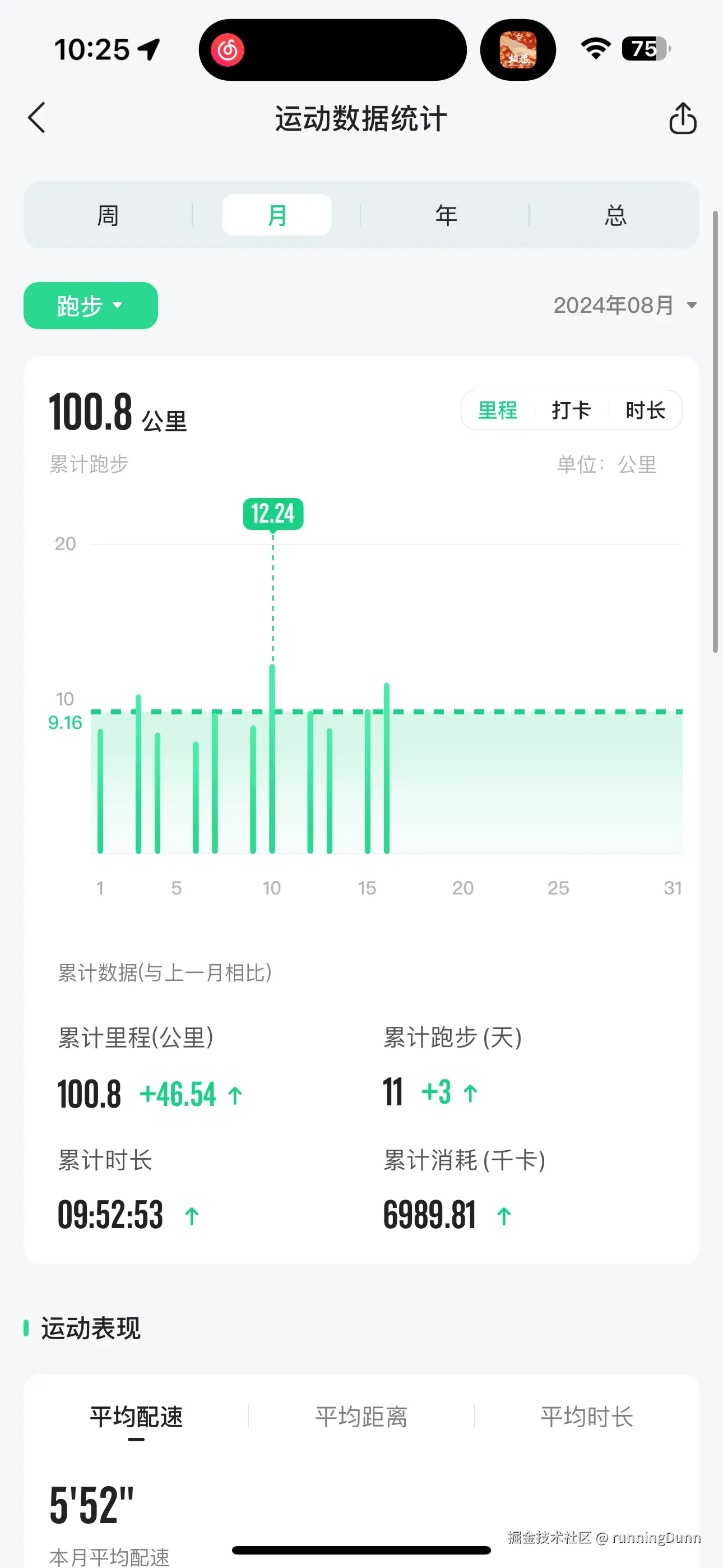
Task: Switch chart metric to 时长
Action: coord(646,409)
